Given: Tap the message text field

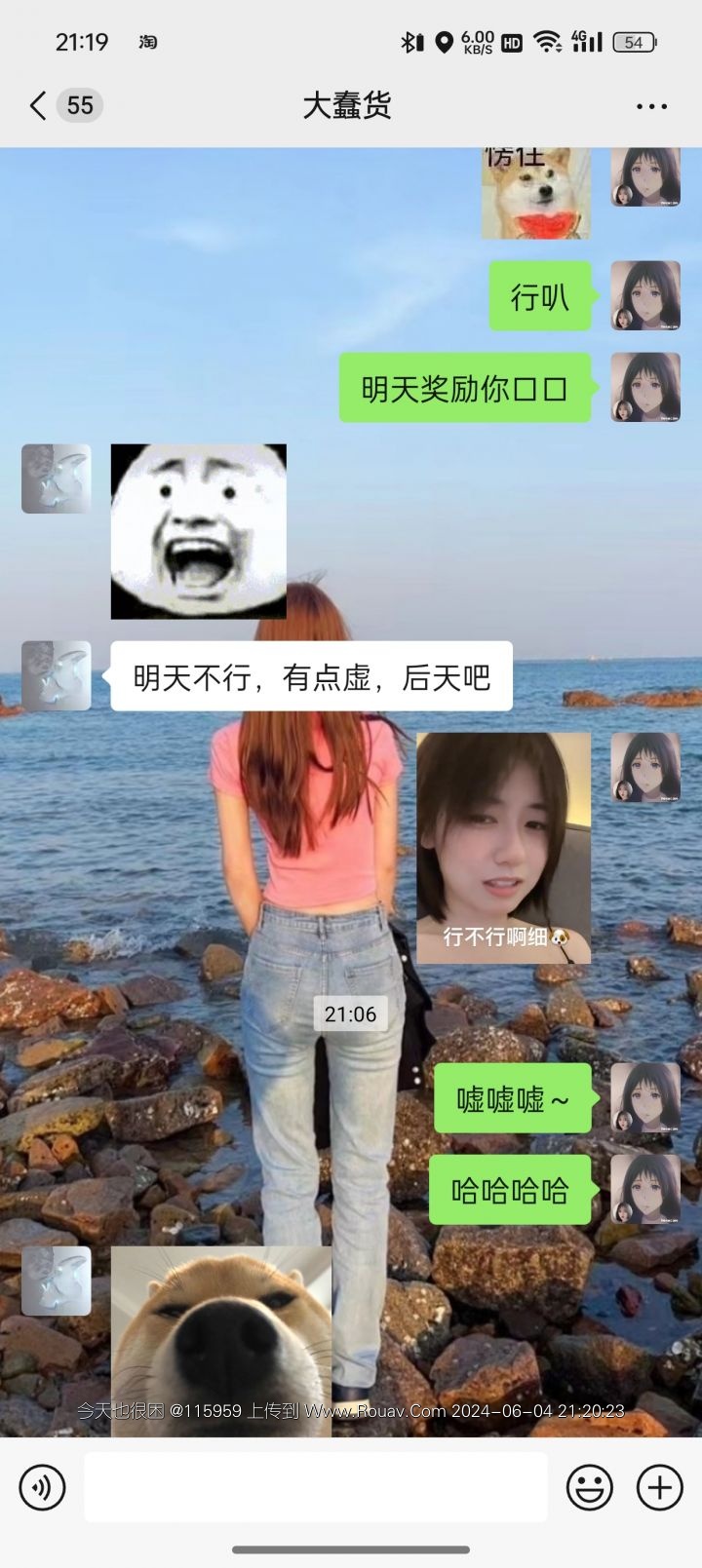Looking at the screenshot, I should coord(315,1487).
